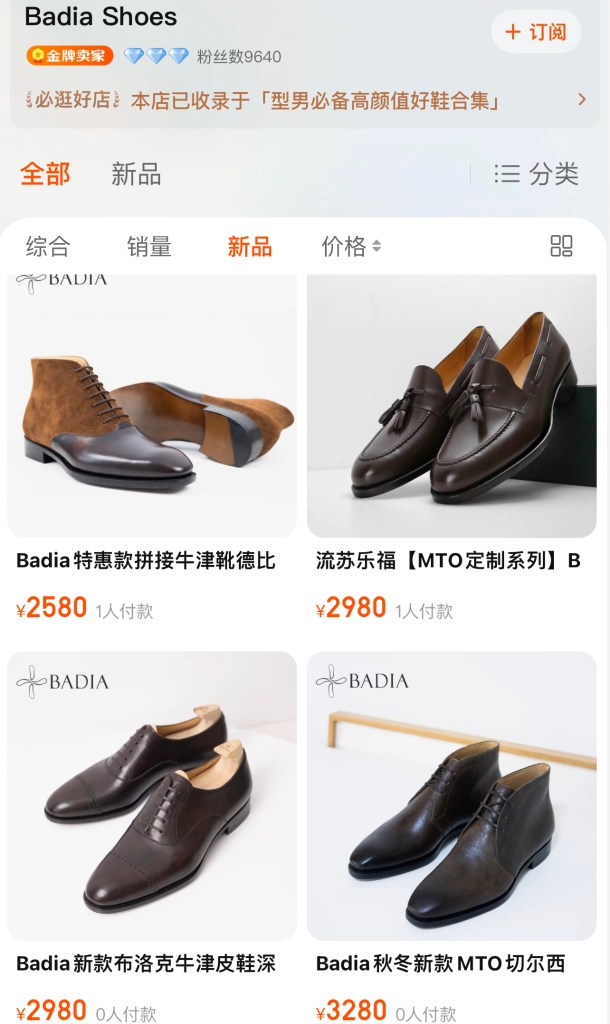610x1024 pixels.
Task: Toggle the grid layout view icon
Action: pos(561,246)
